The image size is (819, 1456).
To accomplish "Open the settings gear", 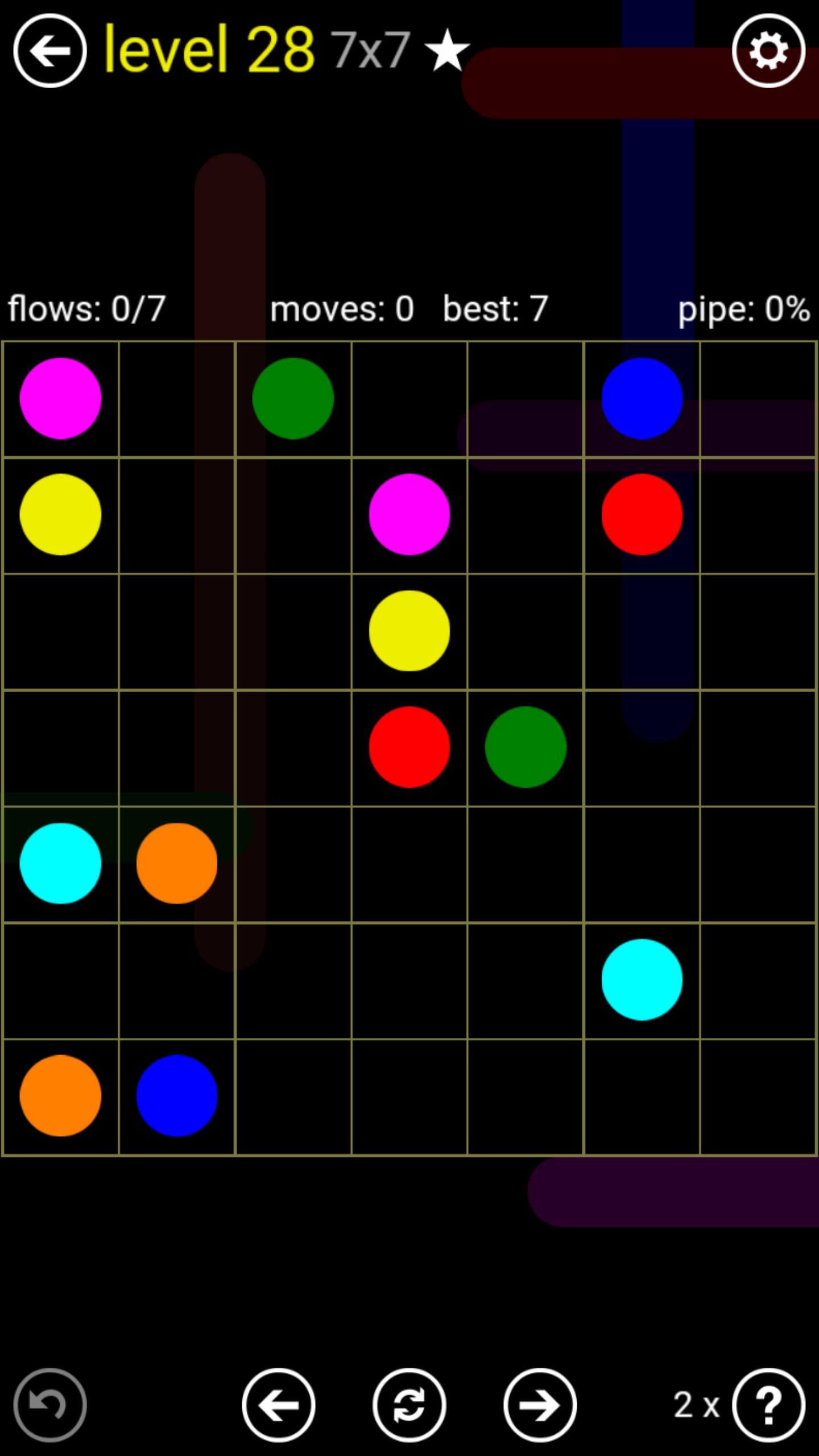I will 768,51.
